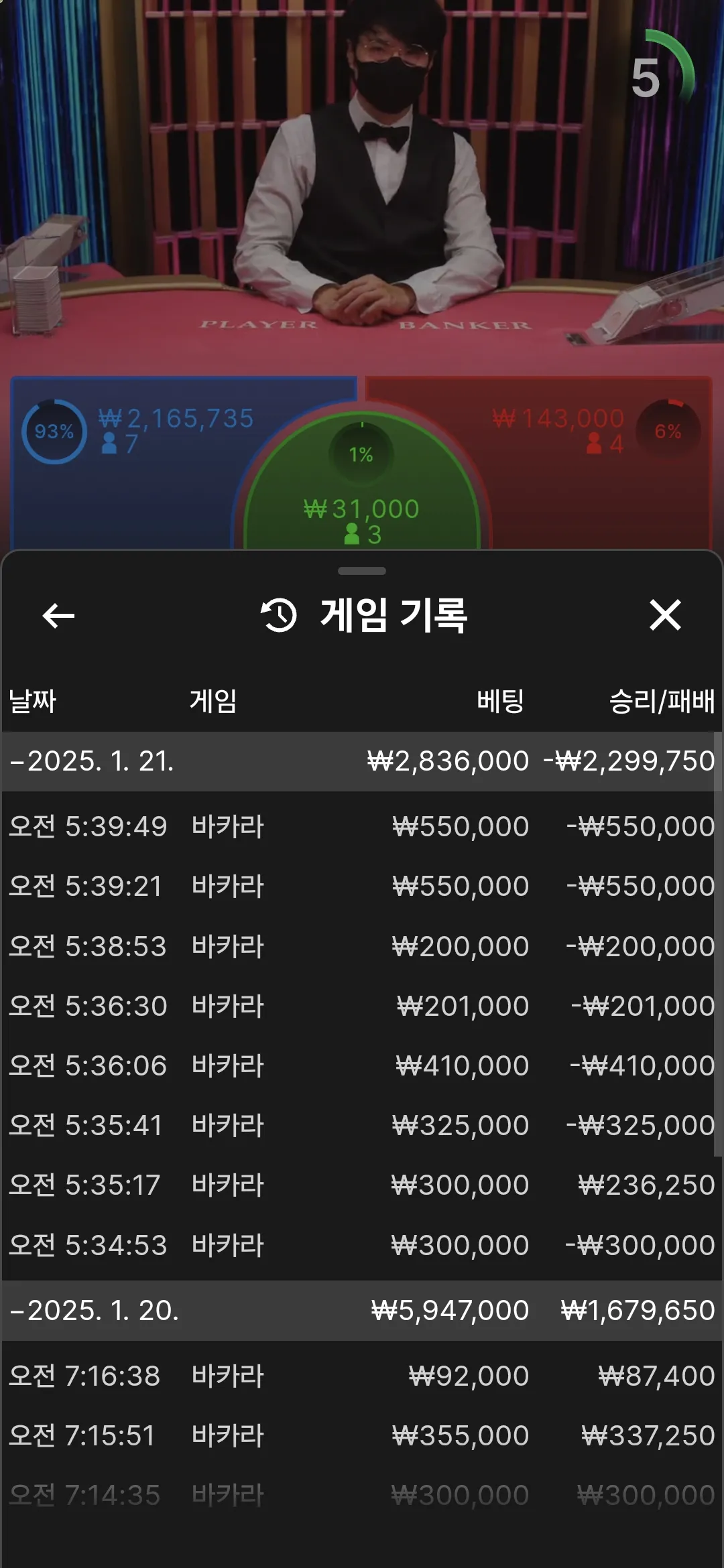Viewport: 724px width, 1568px height.
Task: Open the 오전 5:34:53 바카라 record
Action: click(x=362, y=1245)
